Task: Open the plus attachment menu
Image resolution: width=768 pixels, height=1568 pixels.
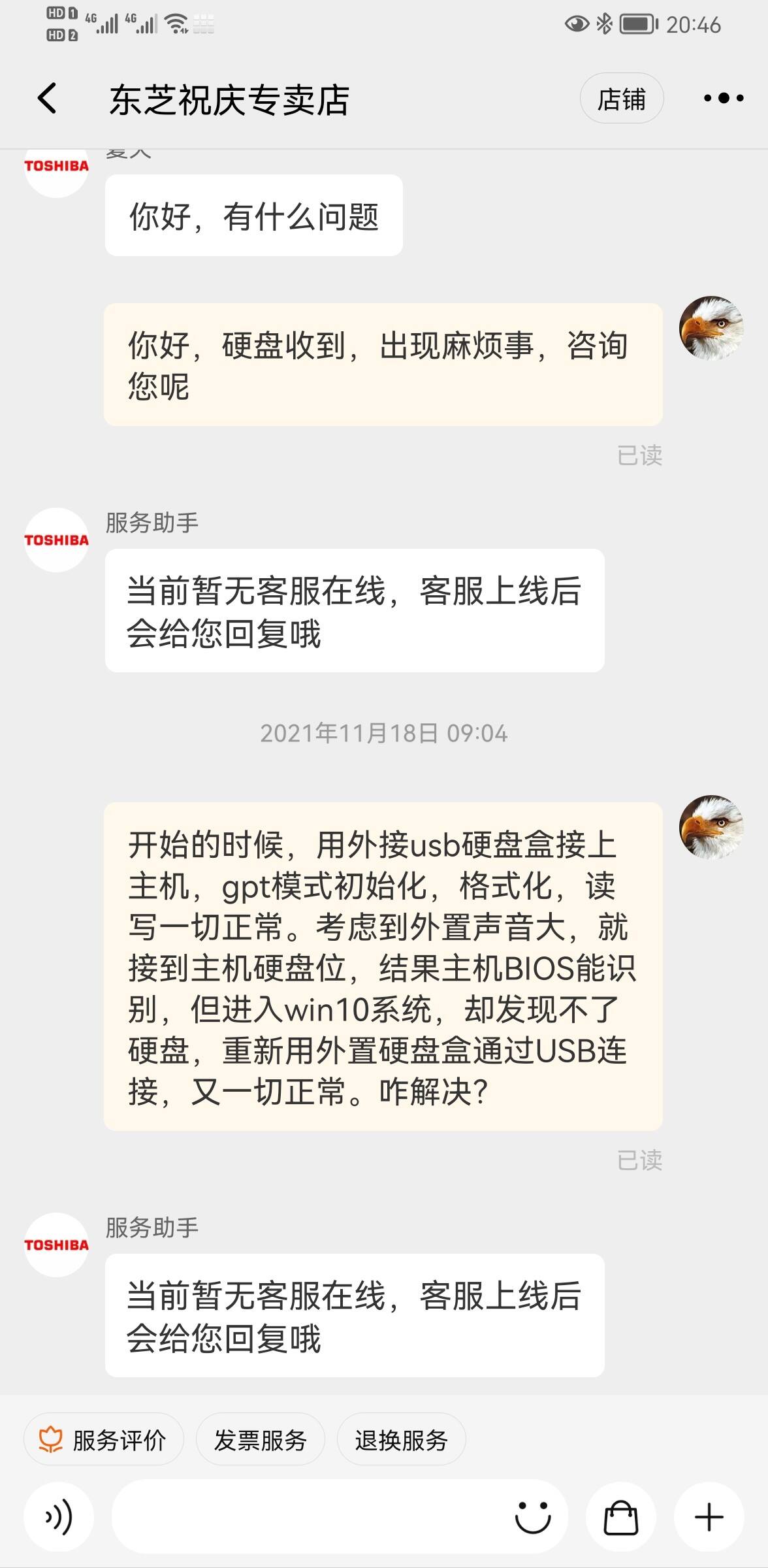Action: click(x=709, y=1517)
